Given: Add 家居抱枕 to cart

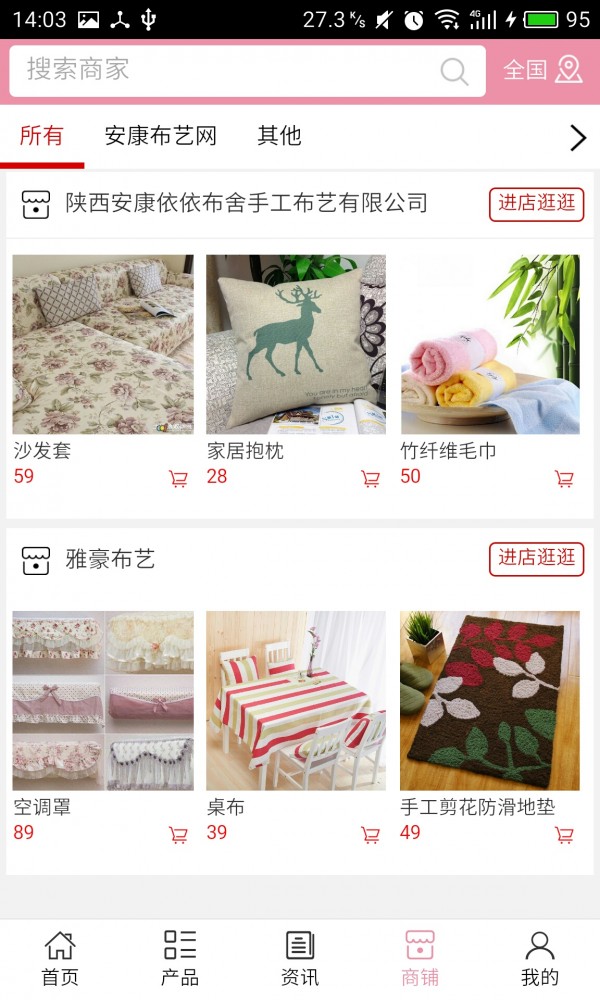Looking at the screenshot, I should click(x=371, y=479).
